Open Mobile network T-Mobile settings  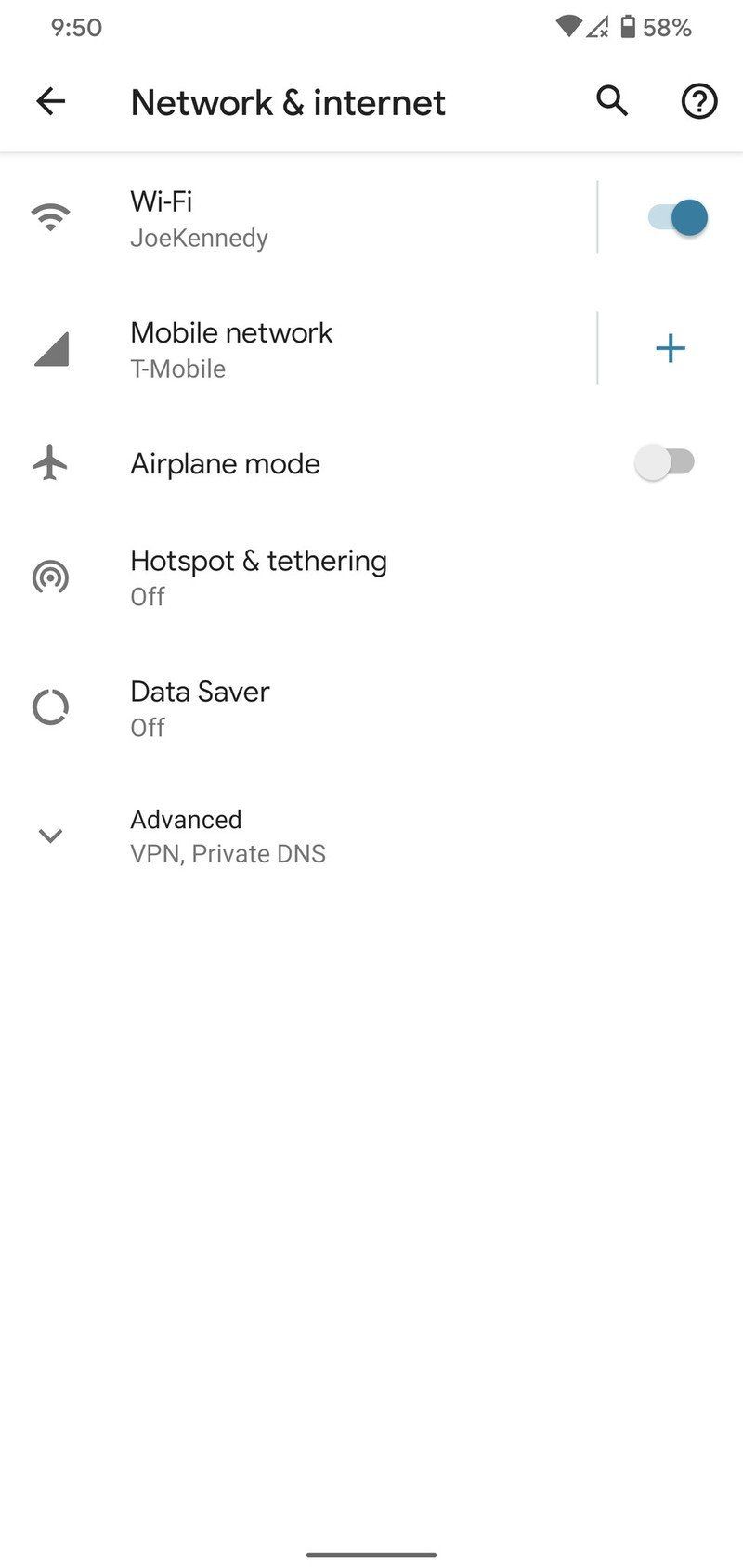pyautogui.click(x=231, y=348)
